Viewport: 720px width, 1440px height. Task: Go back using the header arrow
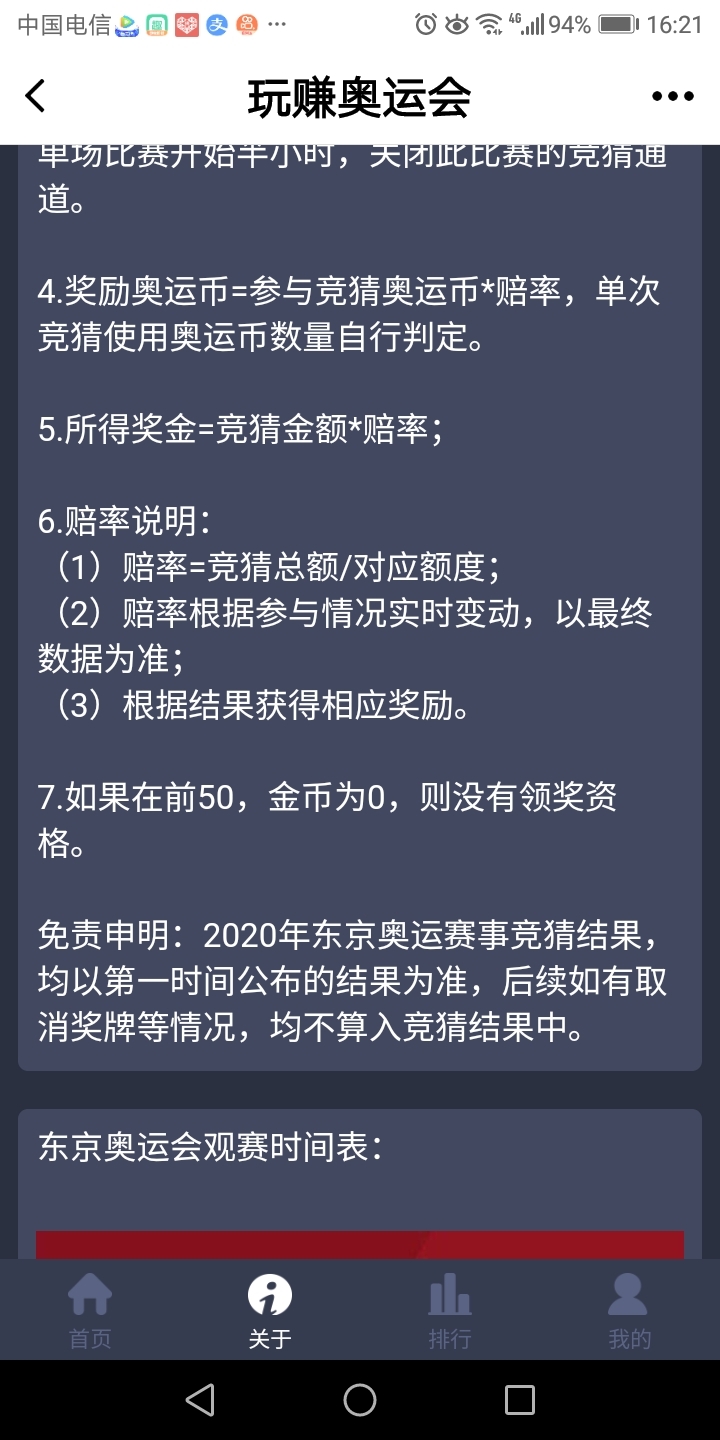pos(36,97)
